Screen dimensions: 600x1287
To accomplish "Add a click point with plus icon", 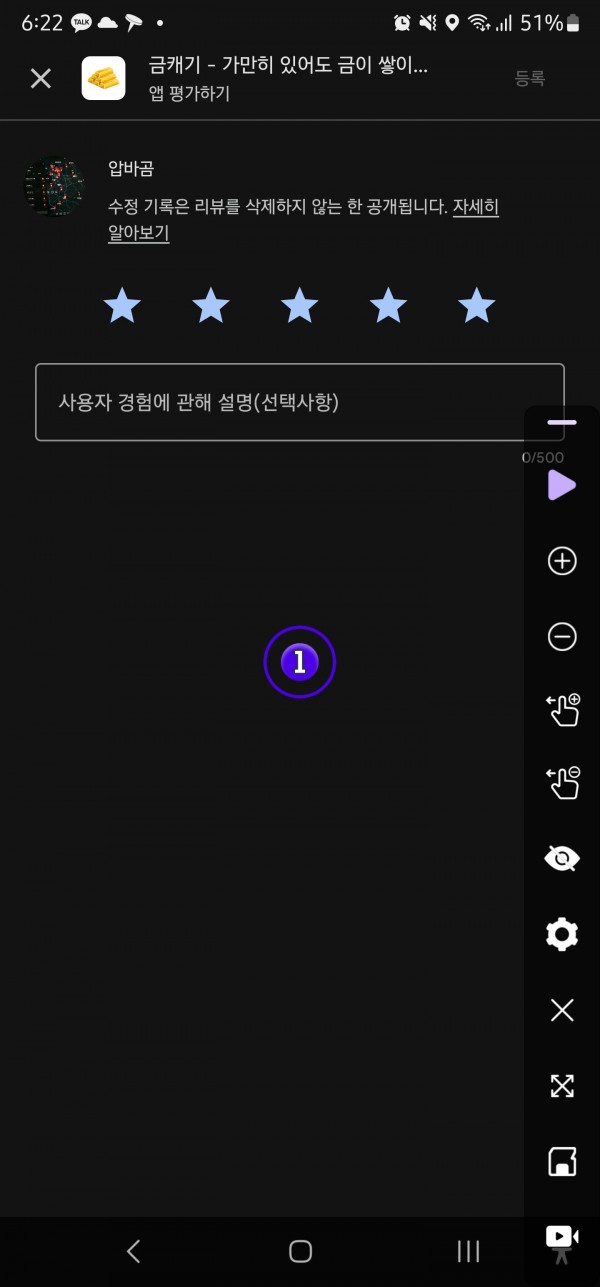I will pos(562,561).
